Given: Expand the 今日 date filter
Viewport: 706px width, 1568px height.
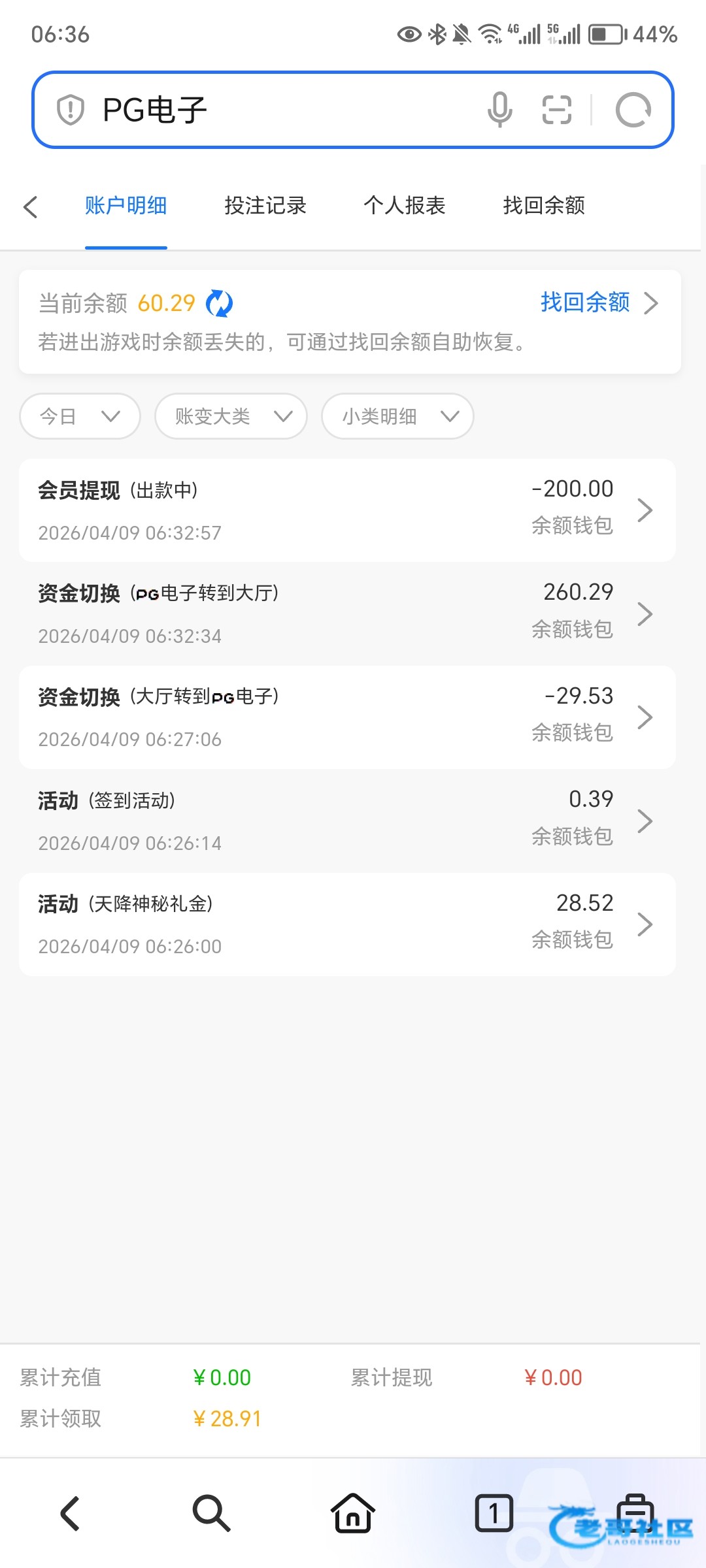Looking at the screenshot, I should click(80, 416).
